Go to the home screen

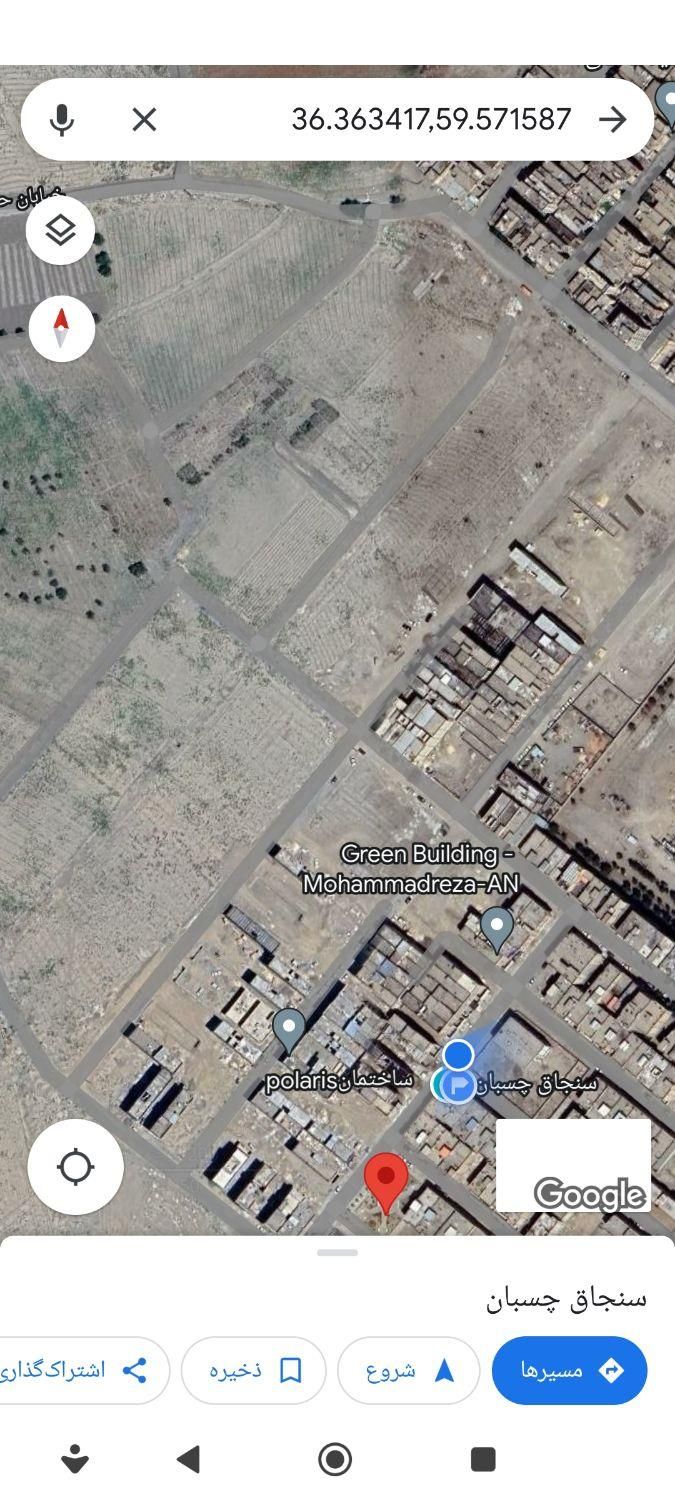(x=335, y=1459)
